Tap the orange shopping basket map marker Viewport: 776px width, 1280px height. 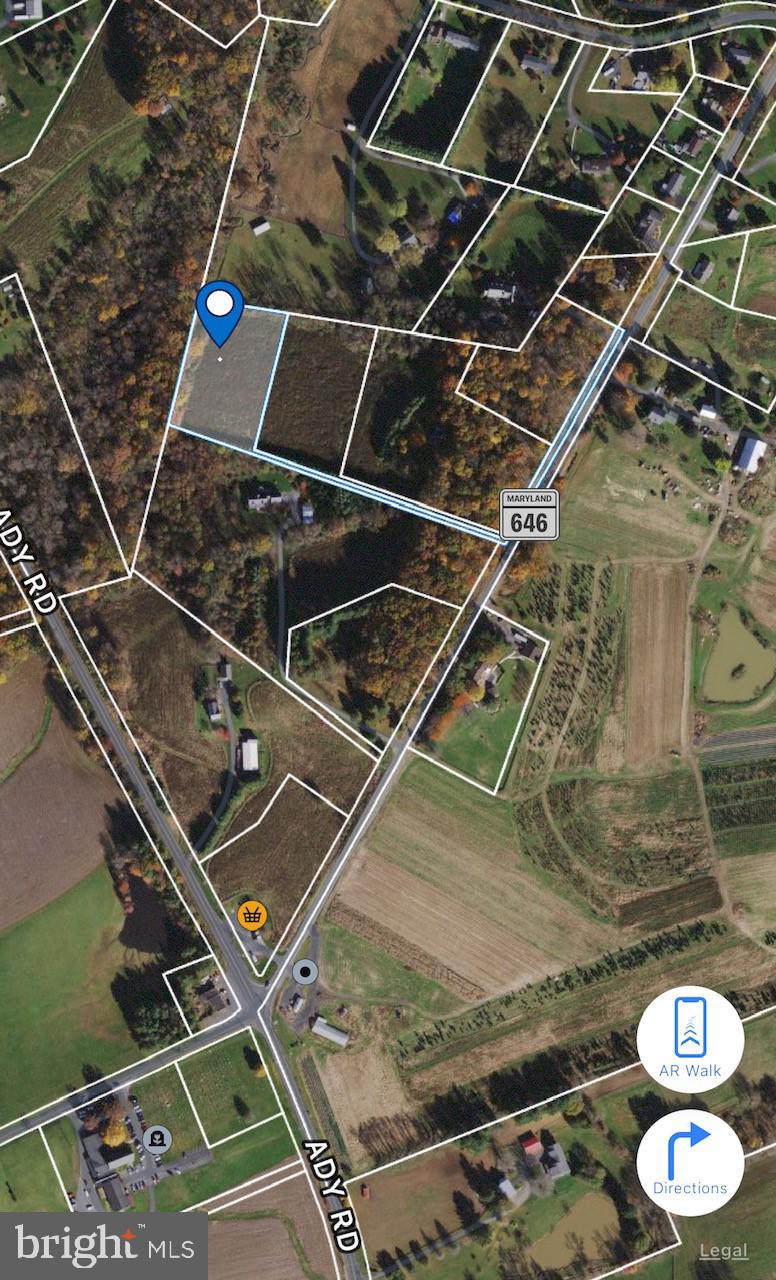[252, 914]
